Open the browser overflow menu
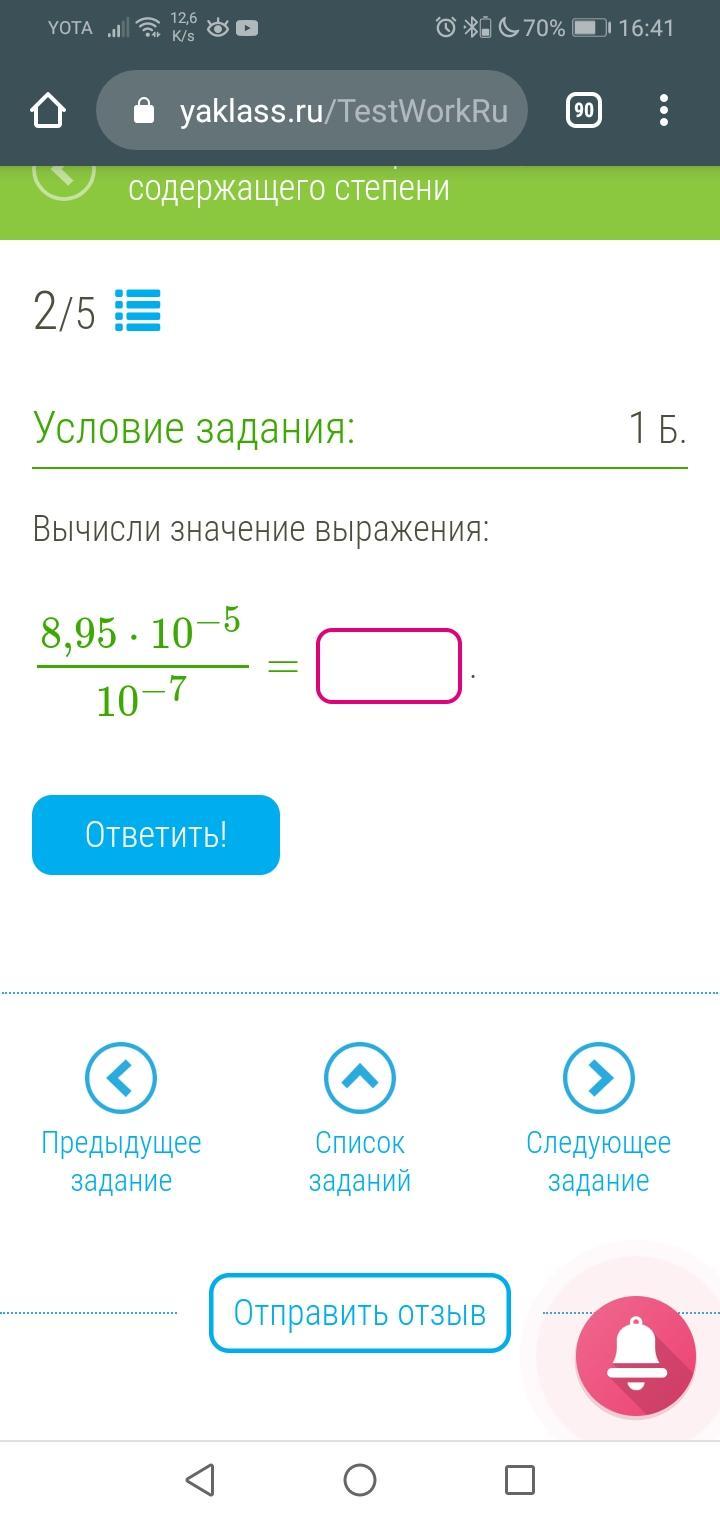The height and width of the screenshot is (1520, 720). tap(664, 110)
